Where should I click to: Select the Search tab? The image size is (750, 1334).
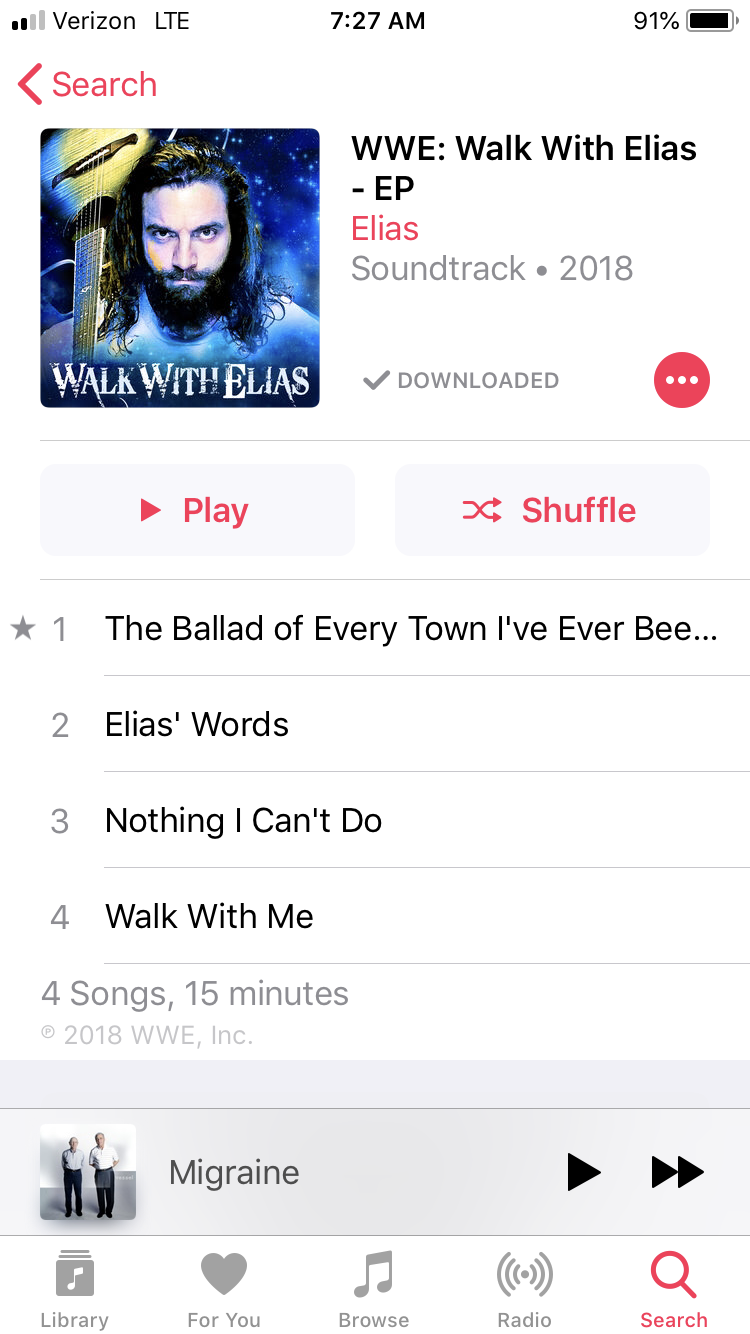pos(674,1288)
